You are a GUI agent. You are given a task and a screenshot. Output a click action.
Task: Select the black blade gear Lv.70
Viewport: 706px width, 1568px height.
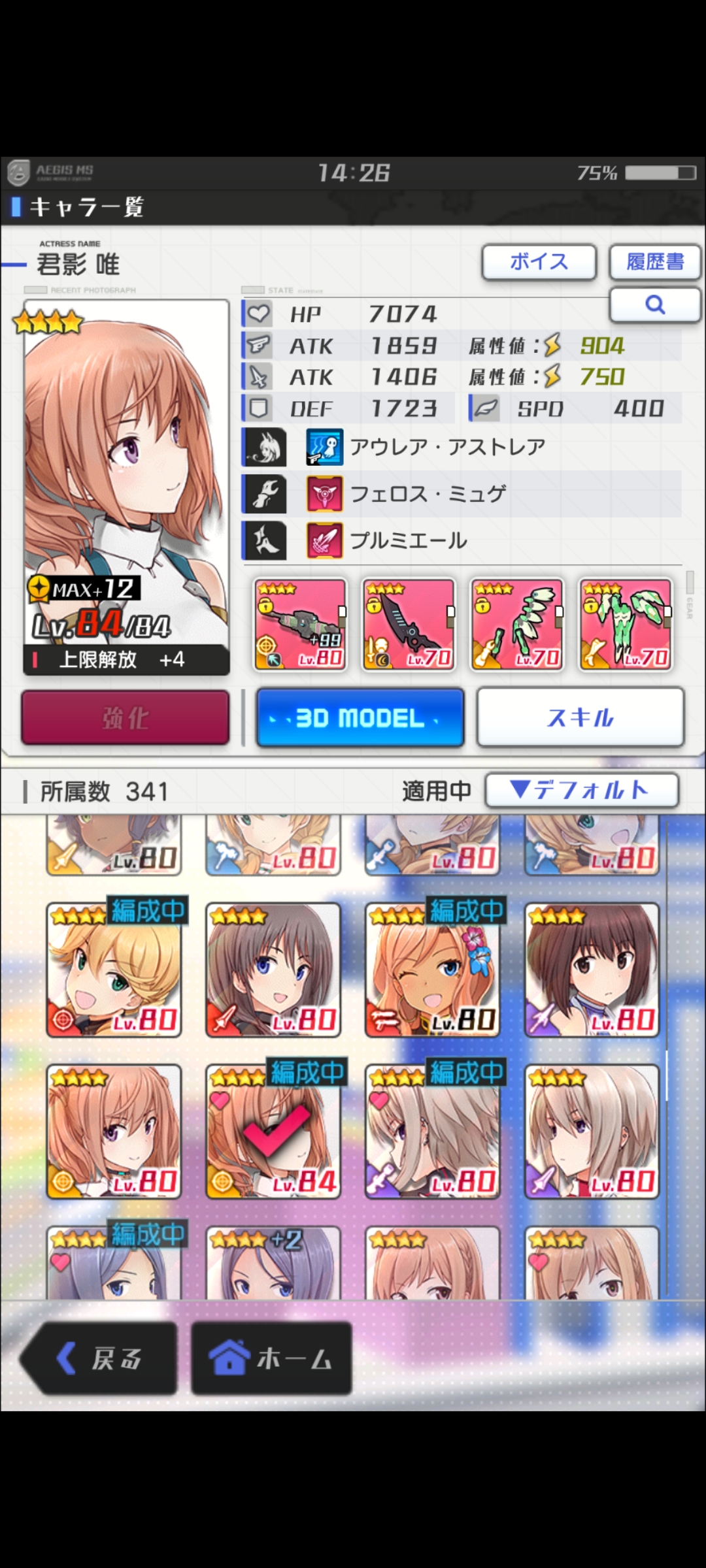click(409, 625)
